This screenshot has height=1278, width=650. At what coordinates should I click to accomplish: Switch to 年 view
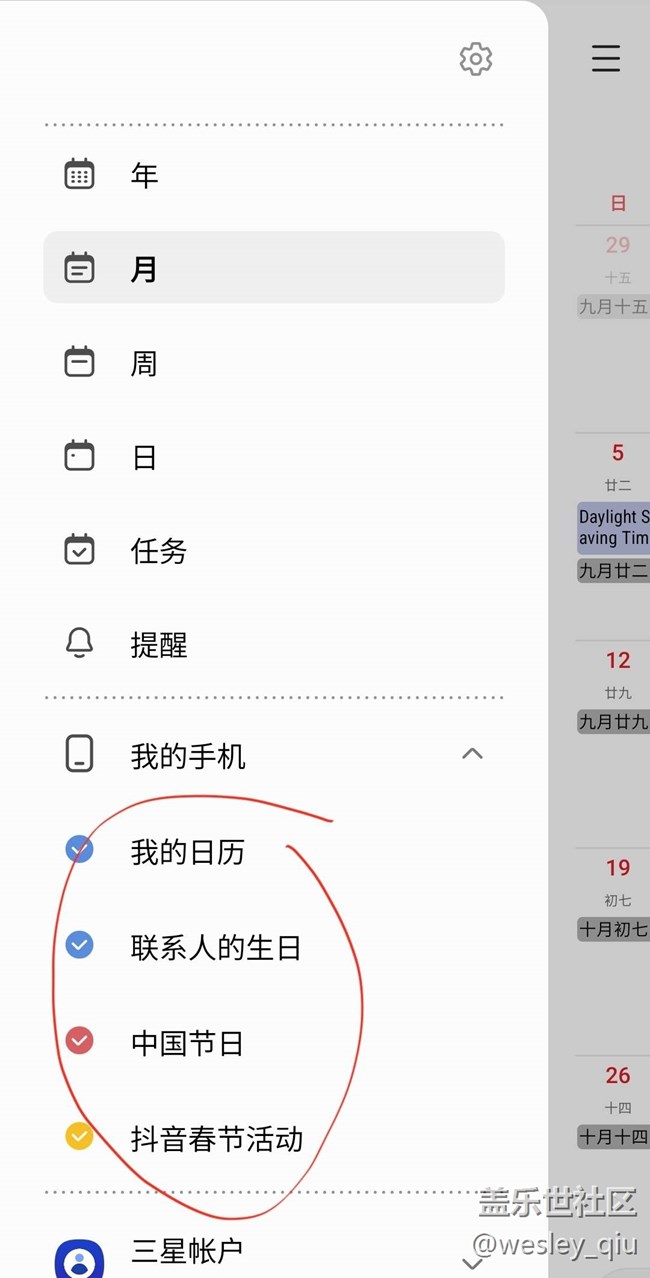pos(273,175)
